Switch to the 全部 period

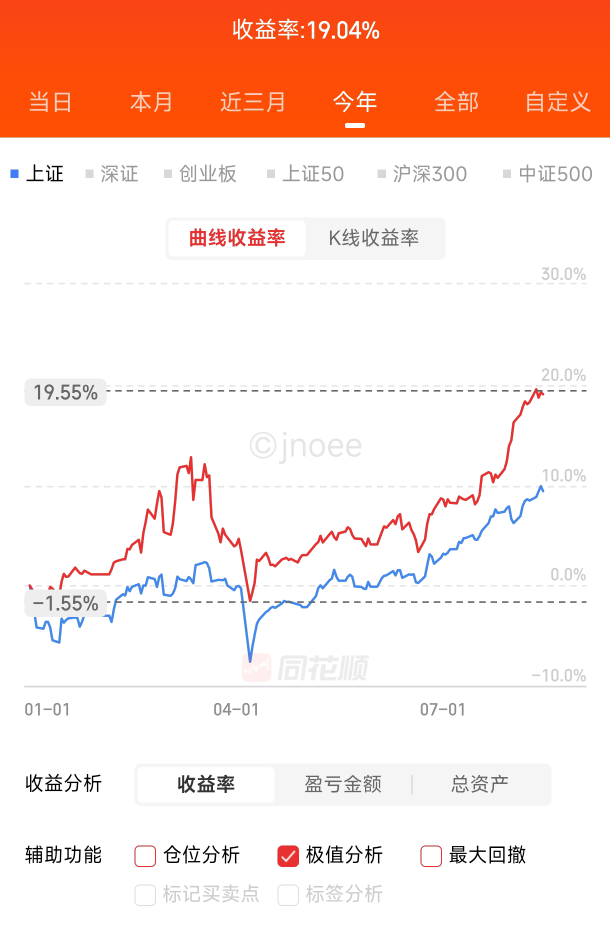[x=456, y=102]
